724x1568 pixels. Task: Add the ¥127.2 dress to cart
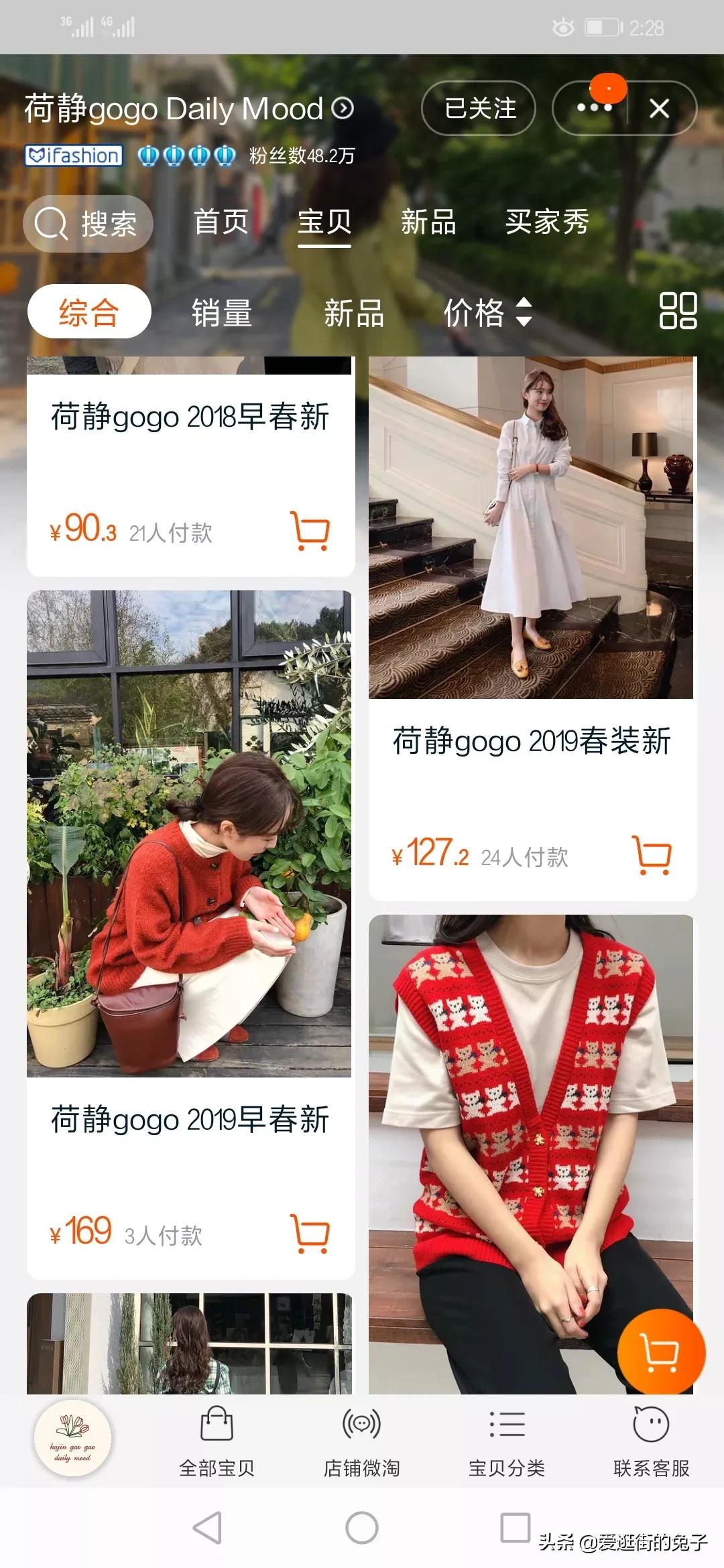pos(652,855)
